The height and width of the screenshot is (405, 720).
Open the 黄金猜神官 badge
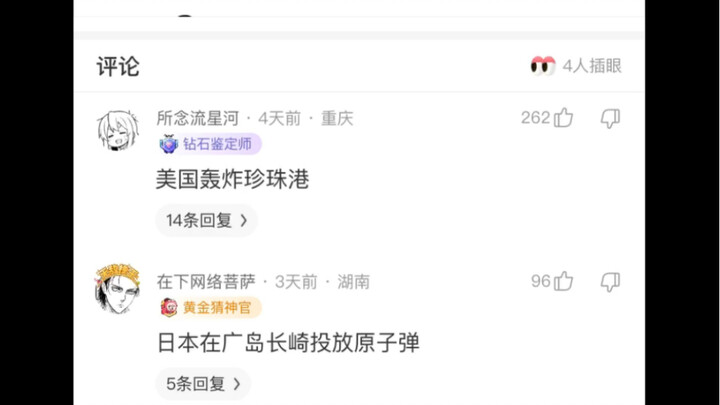209,307
